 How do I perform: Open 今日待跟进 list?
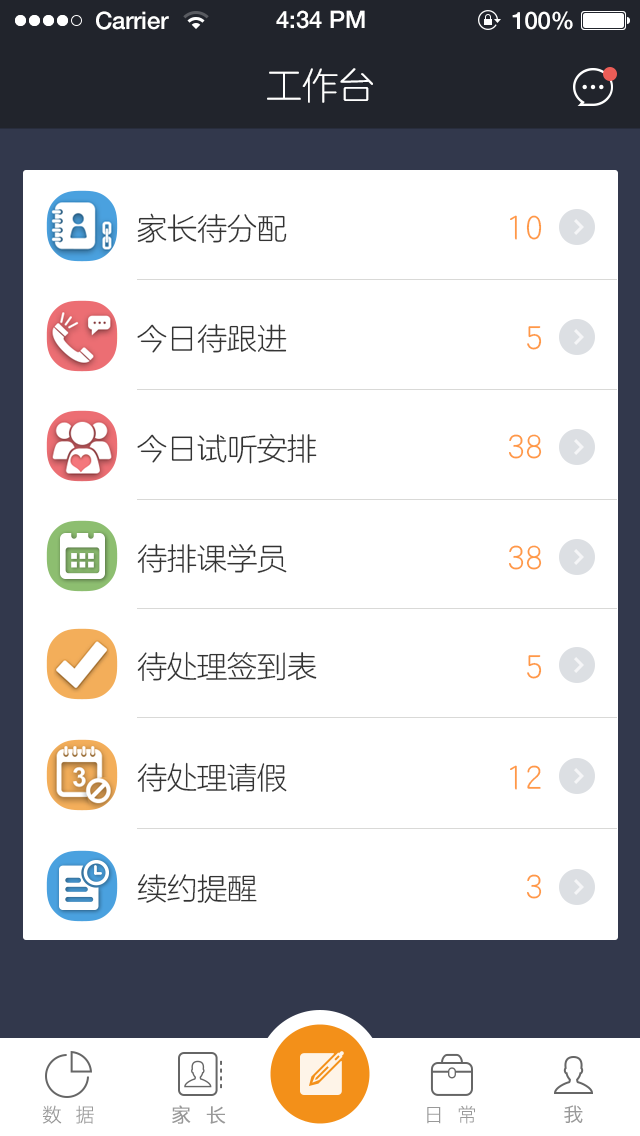[320, 338]
